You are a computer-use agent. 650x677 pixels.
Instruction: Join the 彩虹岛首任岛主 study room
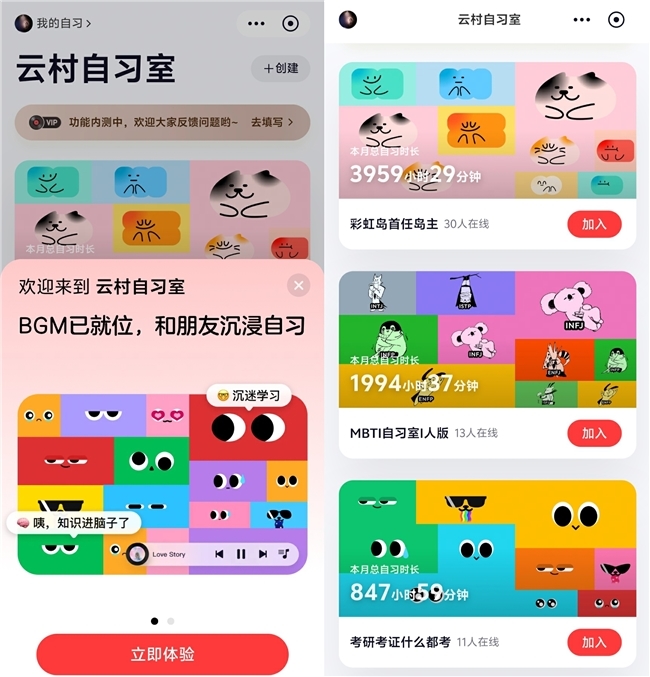tap(594, 224)
